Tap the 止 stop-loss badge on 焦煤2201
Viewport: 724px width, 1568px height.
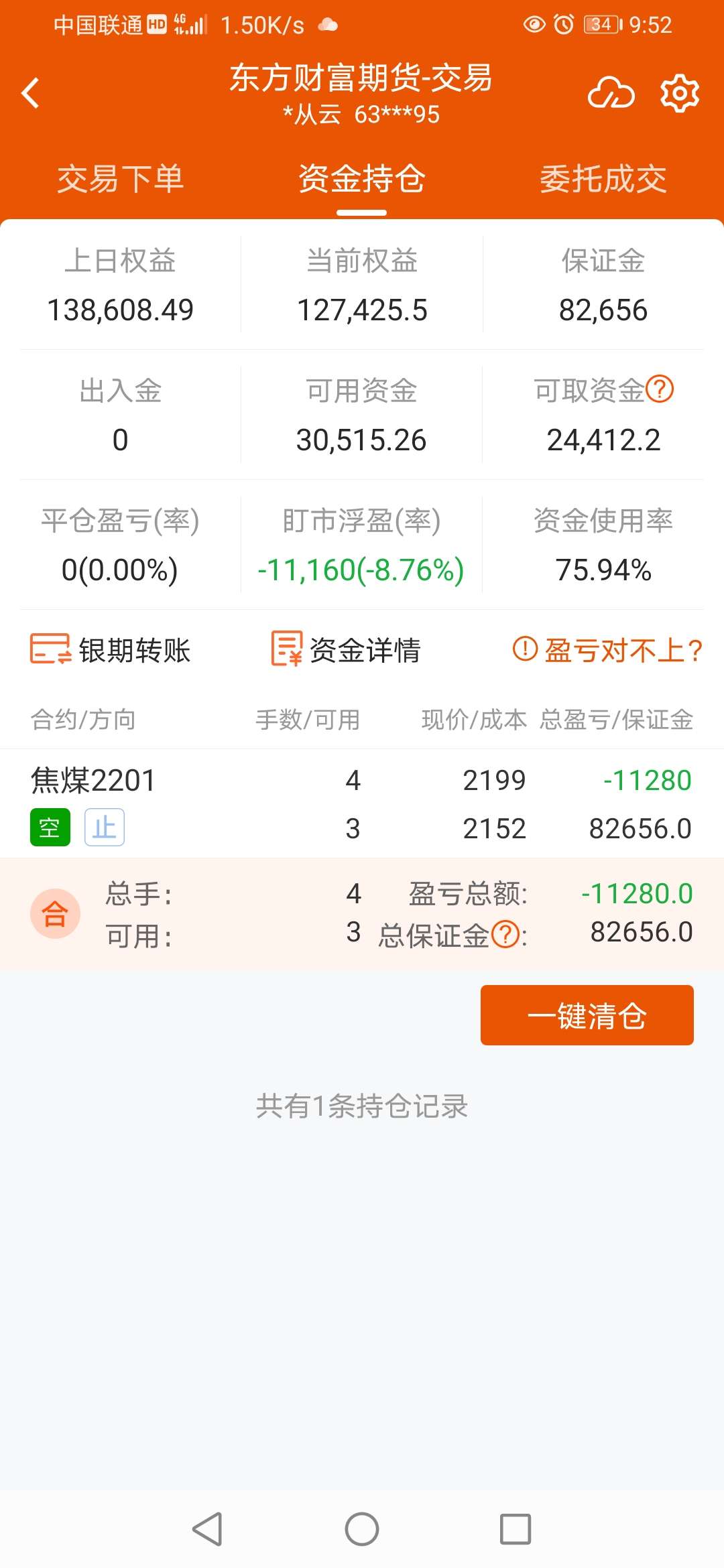coord(105,828)
